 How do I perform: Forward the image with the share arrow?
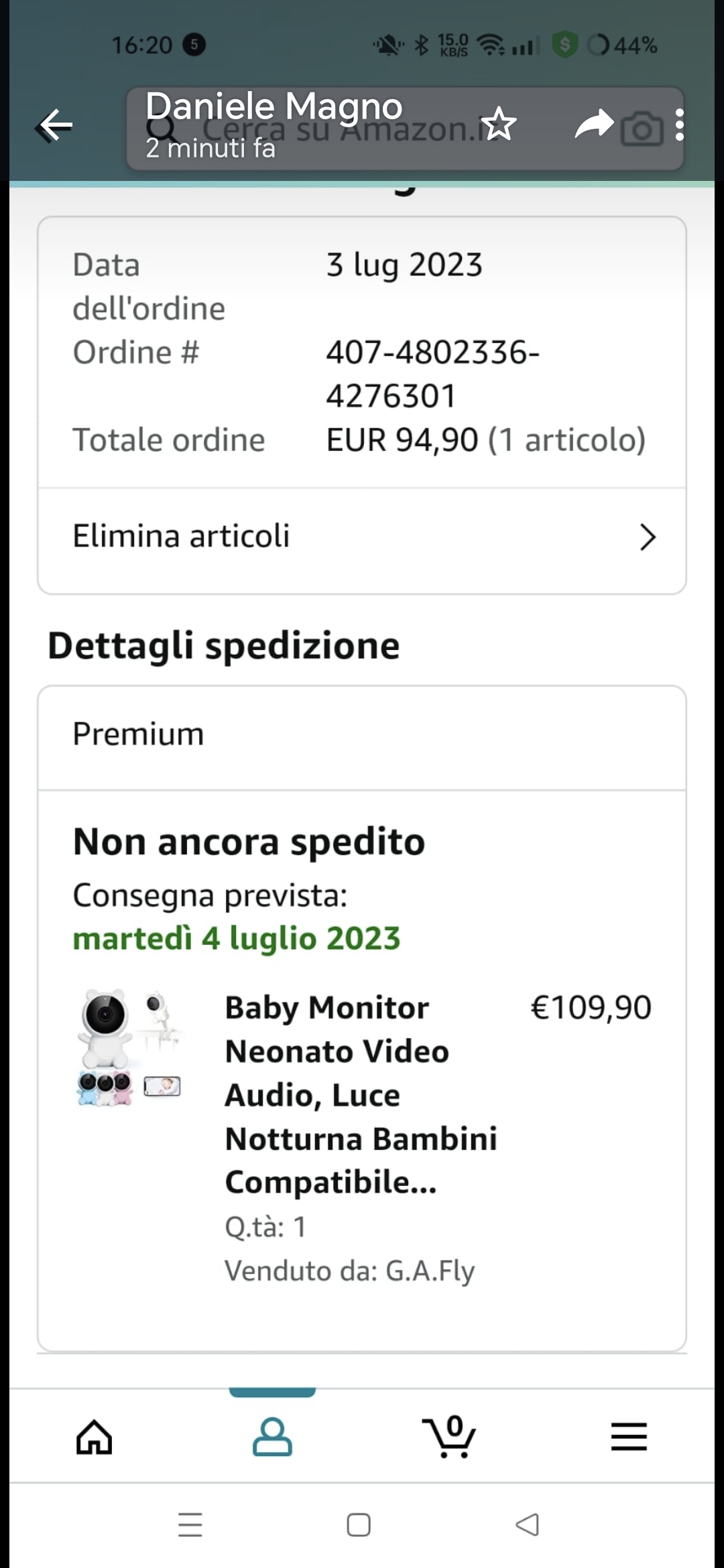pyautogui.click(x=594, y=125)
